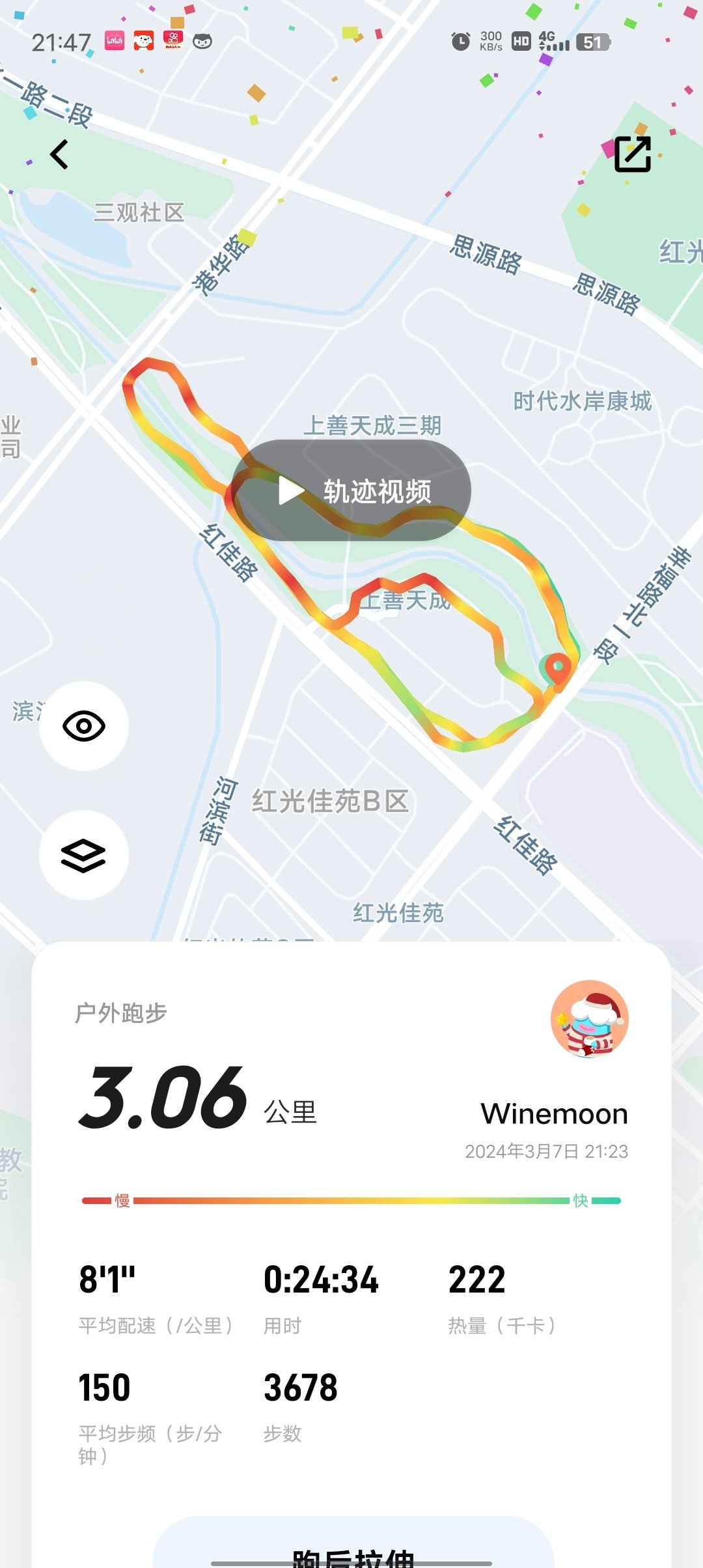This screenshot has height=1568, width=703.
Task: Share this run via the export icon
Action: click(633, 154)
